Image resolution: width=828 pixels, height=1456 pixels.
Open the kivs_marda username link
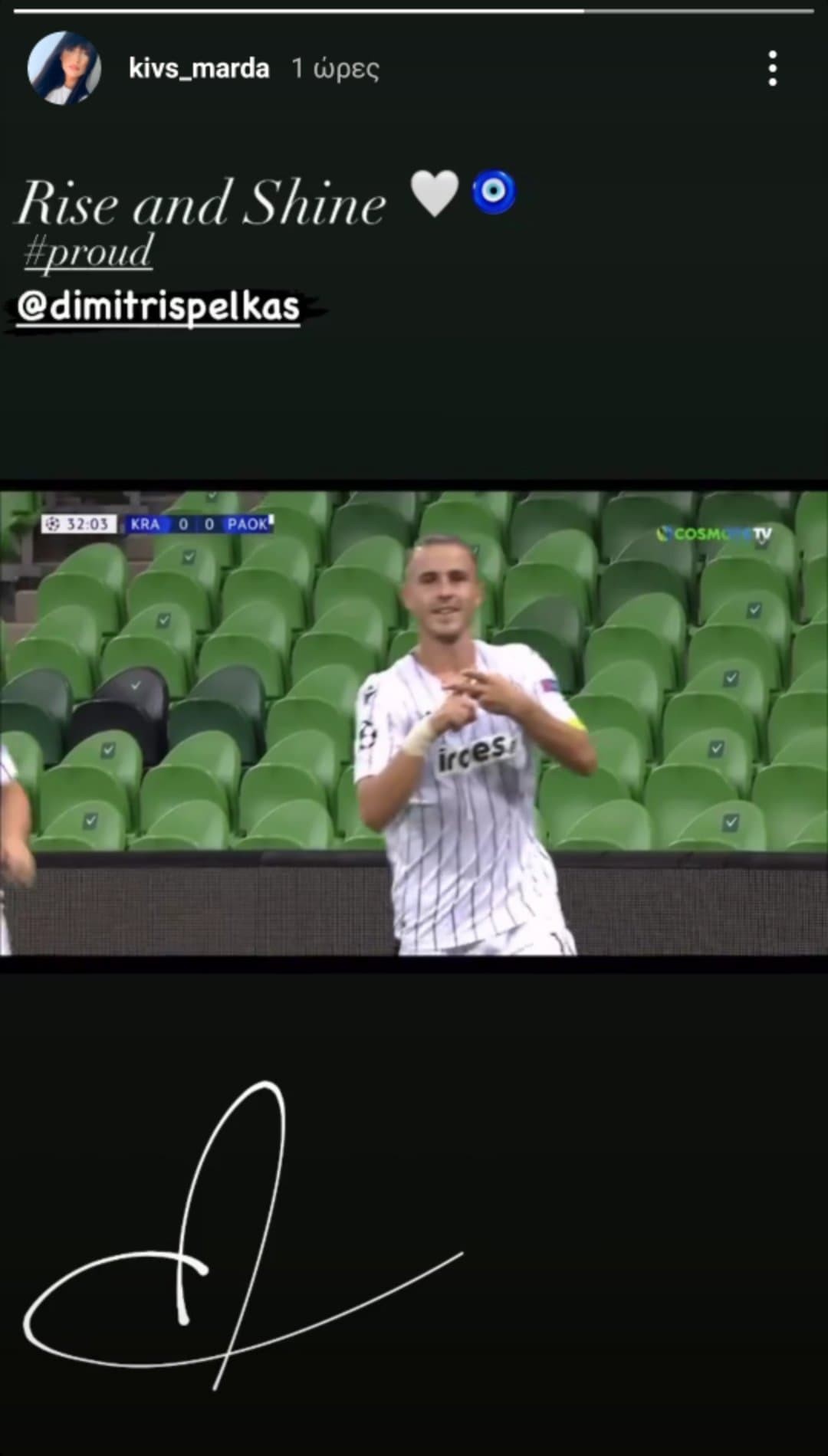click(199, 69)
